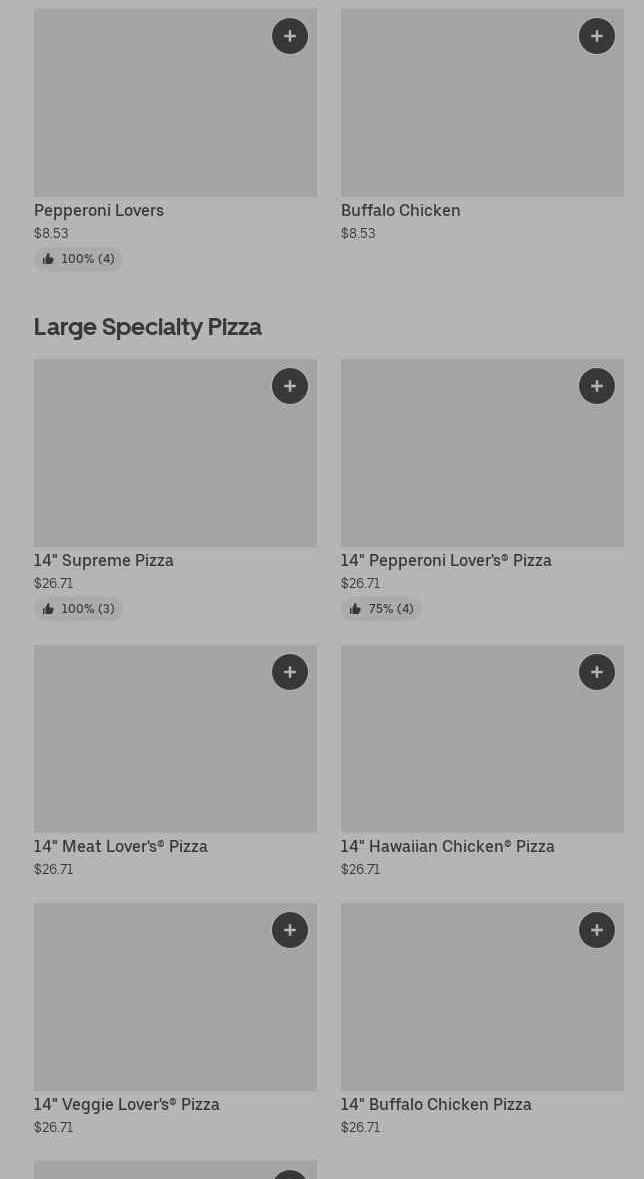Add Pepperoni Lovers to the cart
Screen dimensions: 644x1179
click(290, 36)
